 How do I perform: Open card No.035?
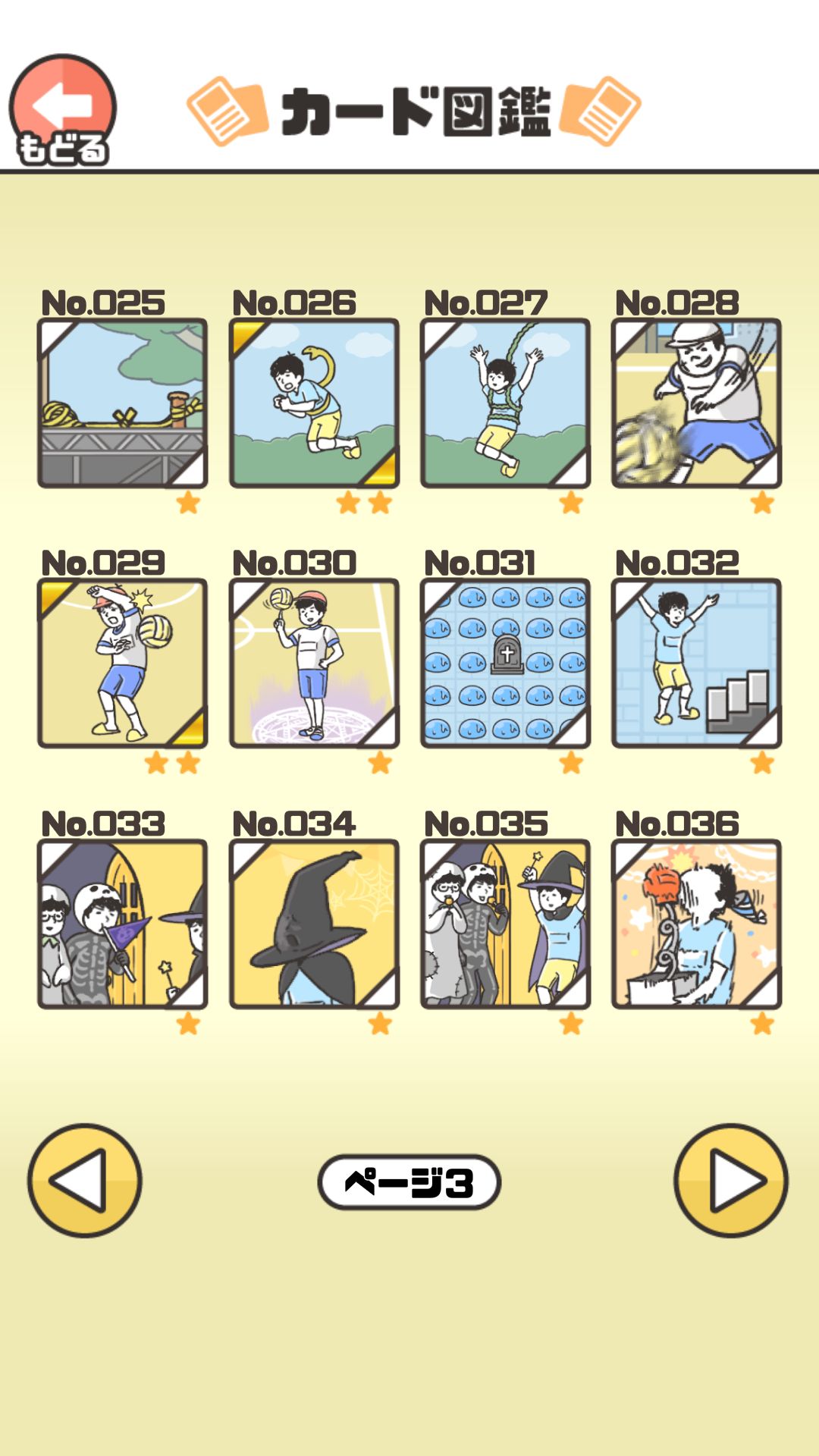point(505,924)
